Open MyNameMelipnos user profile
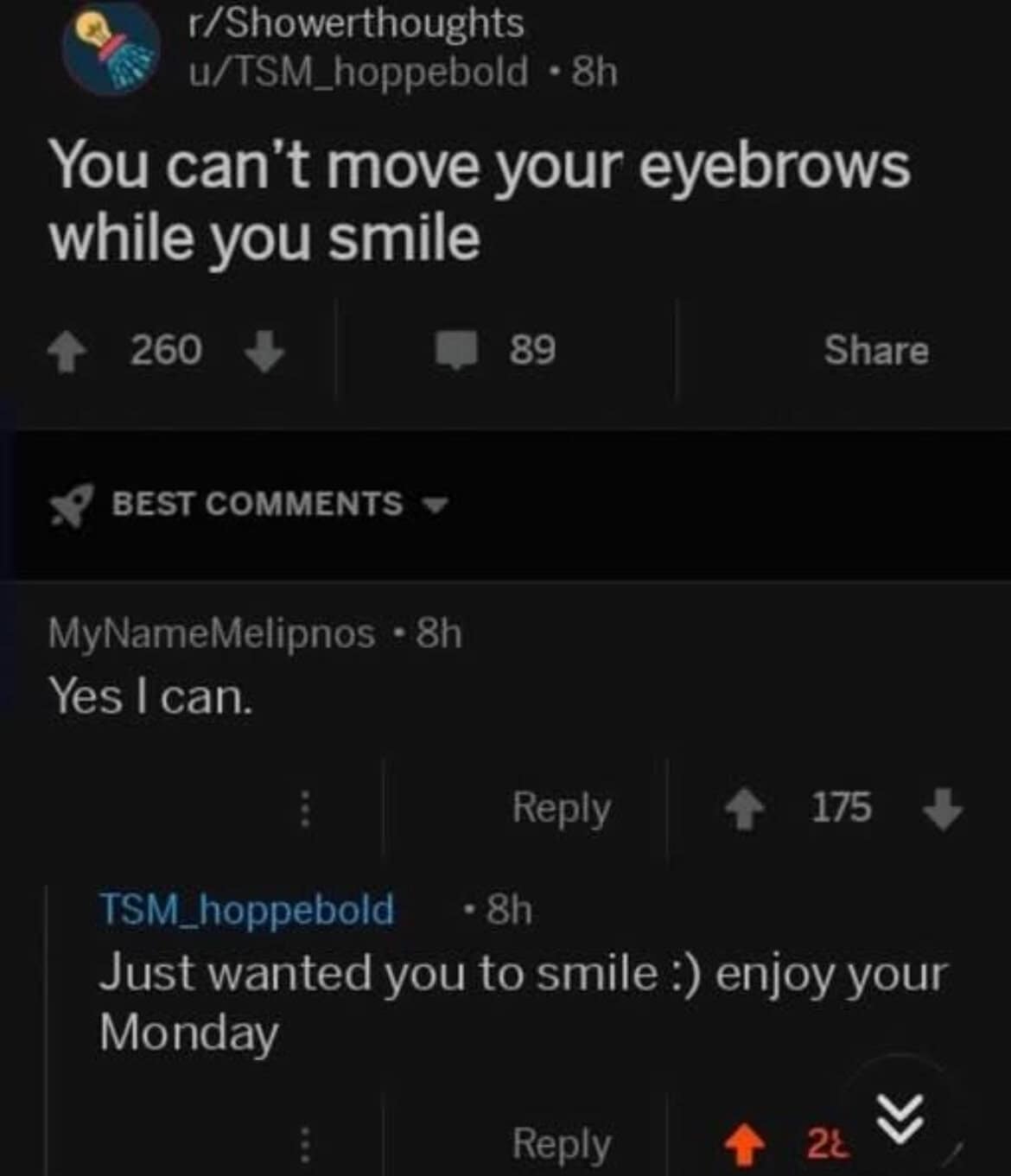 212,633
